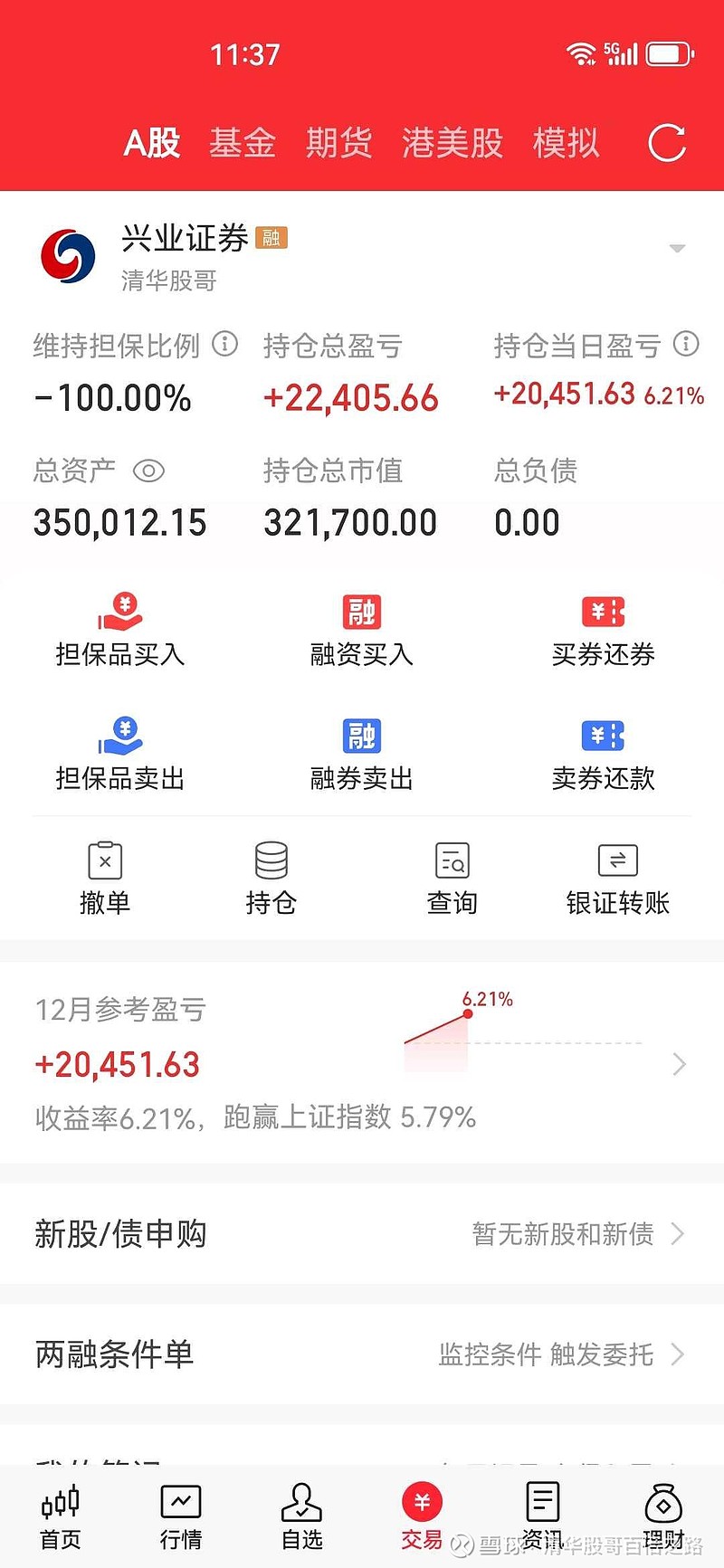Show info for 维持担保比例
Image resolution: width=724 pixels, height=1568 pixels.
224,345
